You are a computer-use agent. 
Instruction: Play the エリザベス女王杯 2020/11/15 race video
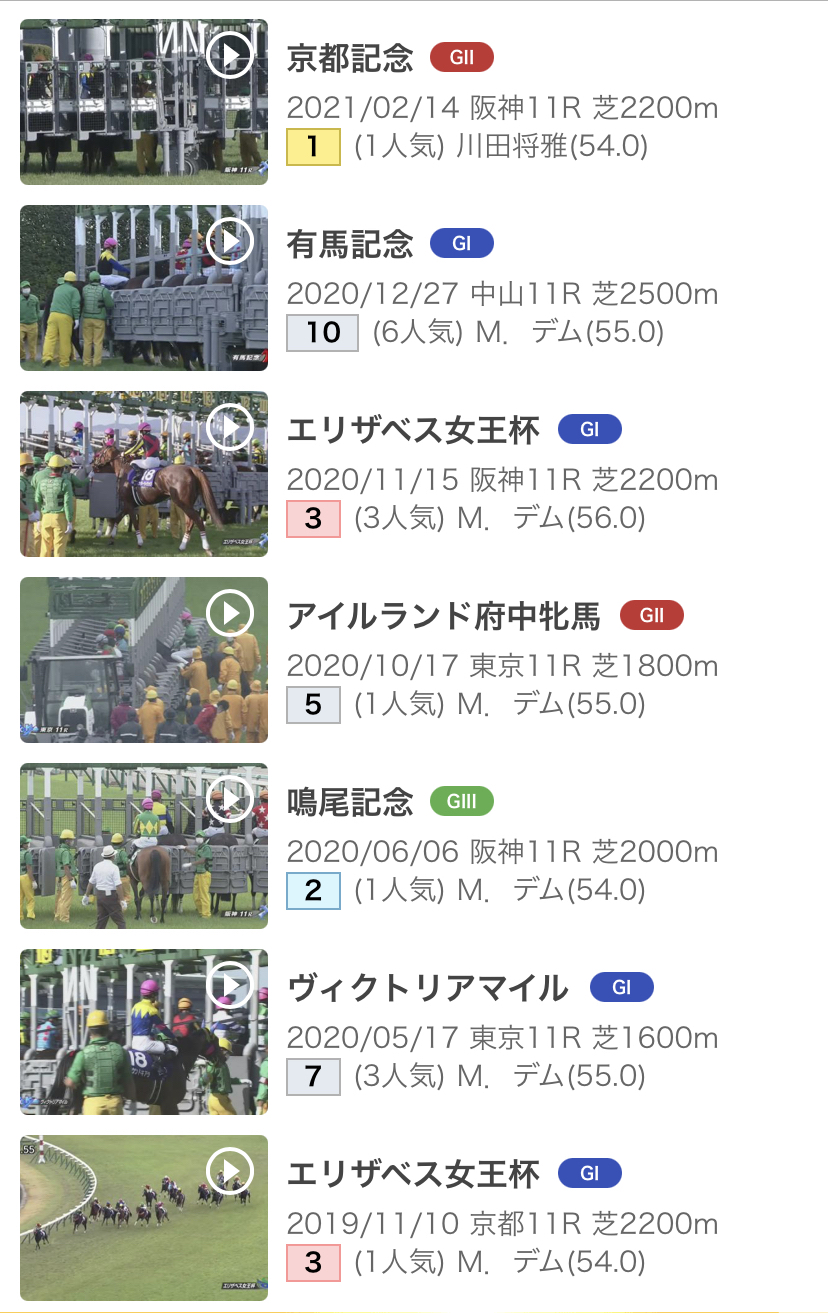click(x=230, y=428)
